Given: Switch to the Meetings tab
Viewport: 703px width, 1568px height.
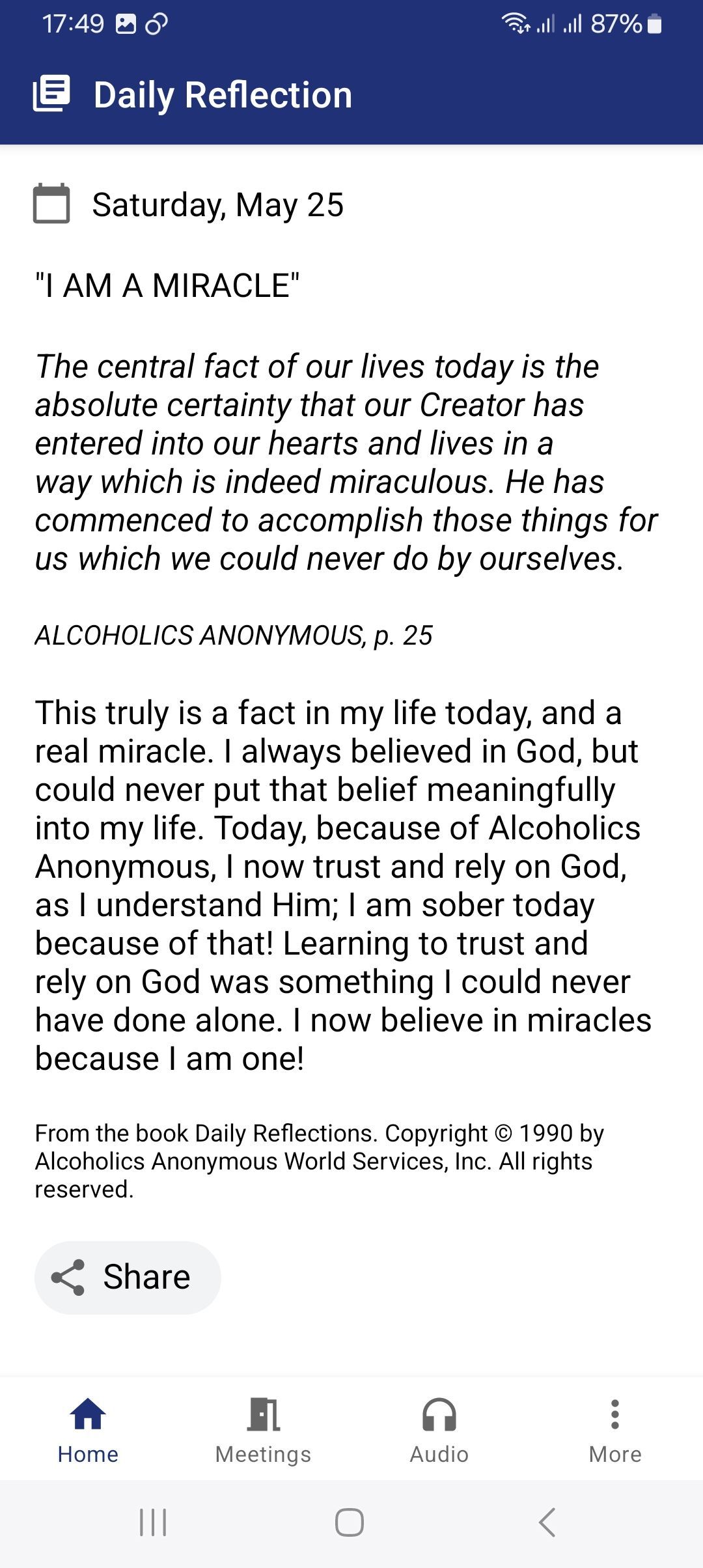Looking at the screenshot, I should point(263,1429).
